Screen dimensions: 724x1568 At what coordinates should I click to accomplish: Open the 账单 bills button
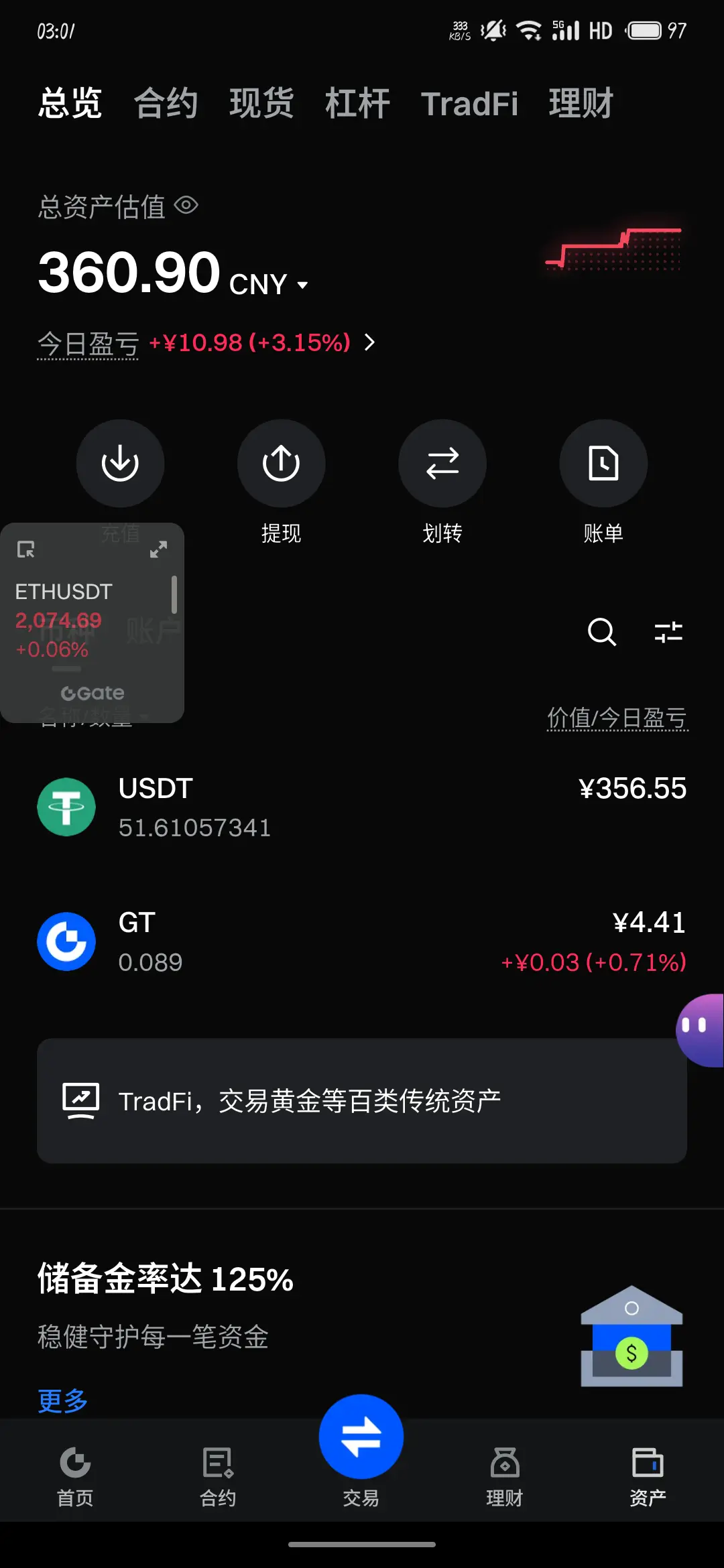603,463
